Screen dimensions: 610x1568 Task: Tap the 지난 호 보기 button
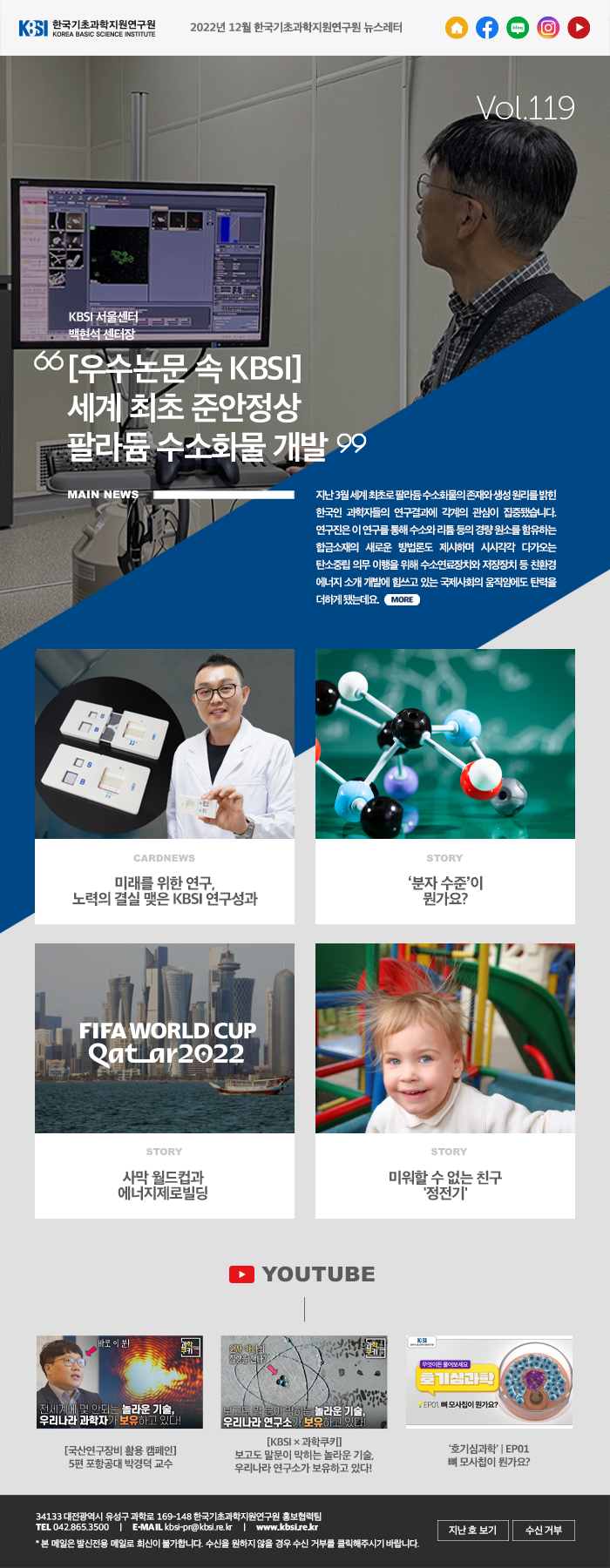click(472, 1531)
